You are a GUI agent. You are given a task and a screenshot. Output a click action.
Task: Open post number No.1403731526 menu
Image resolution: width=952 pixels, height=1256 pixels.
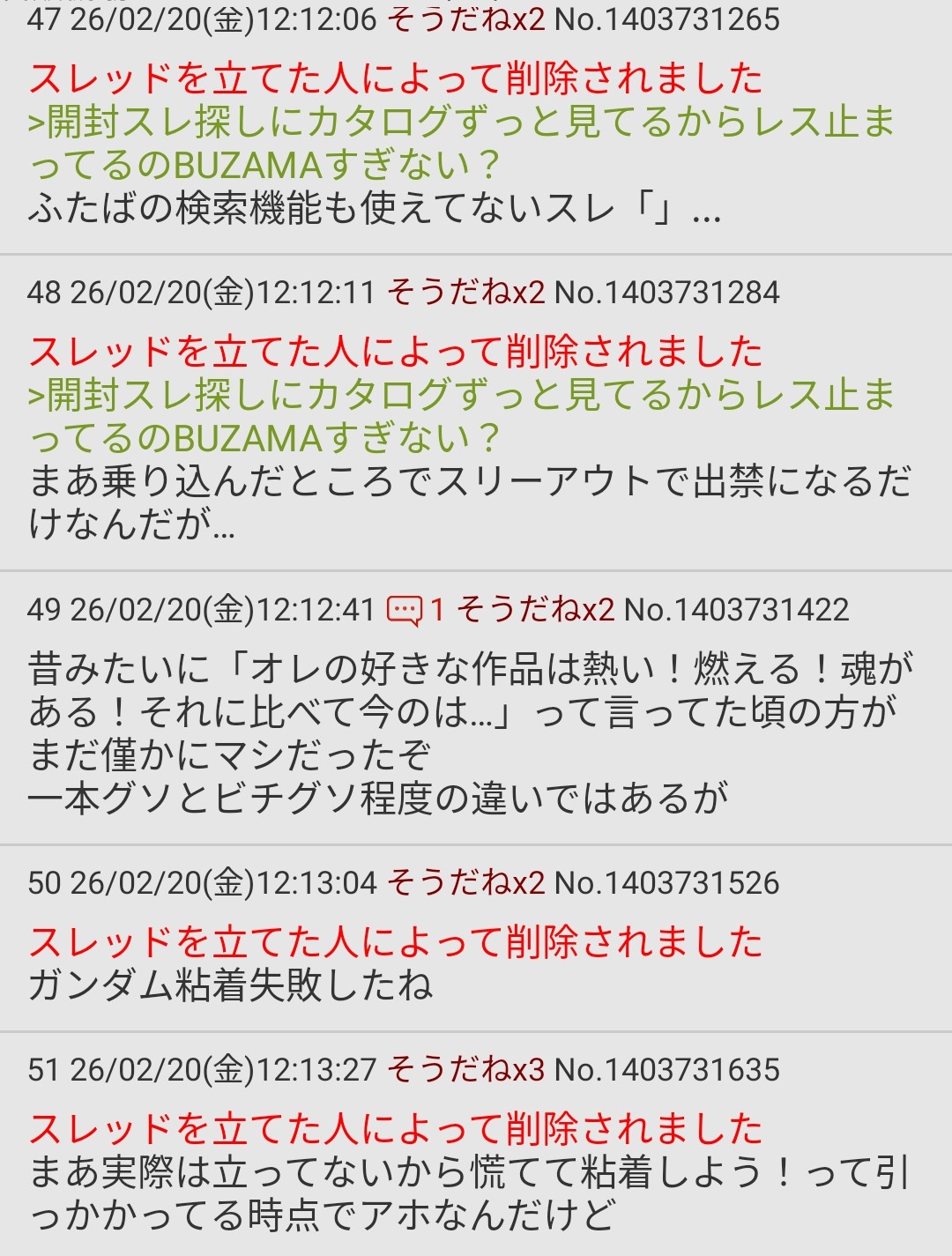tap(667, 883)
